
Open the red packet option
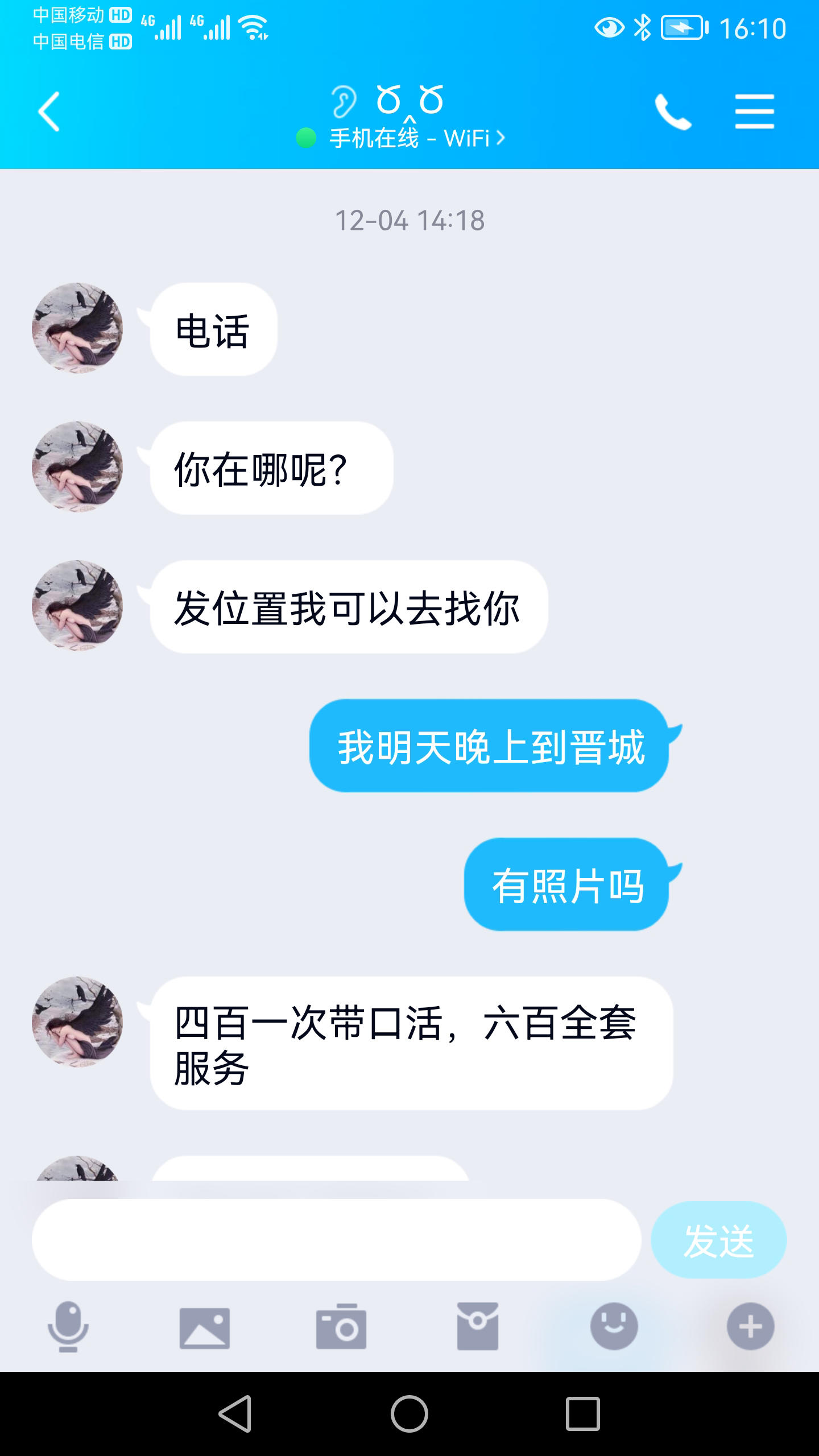(478, 1327)
